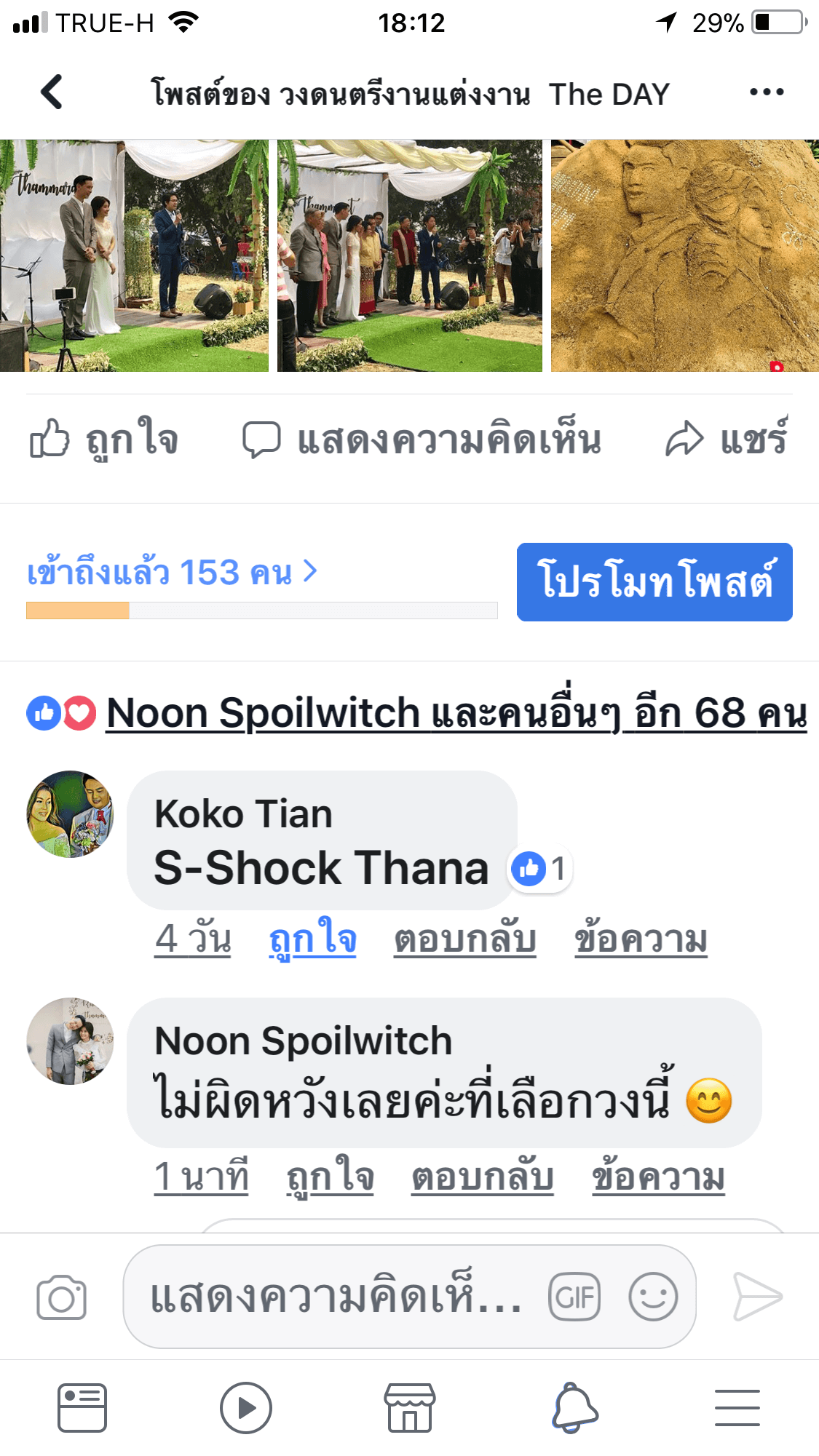Open the GIF picker
Image resolution: width=819 pixels, height=1456 pixels.
(x=574, y=1297)
